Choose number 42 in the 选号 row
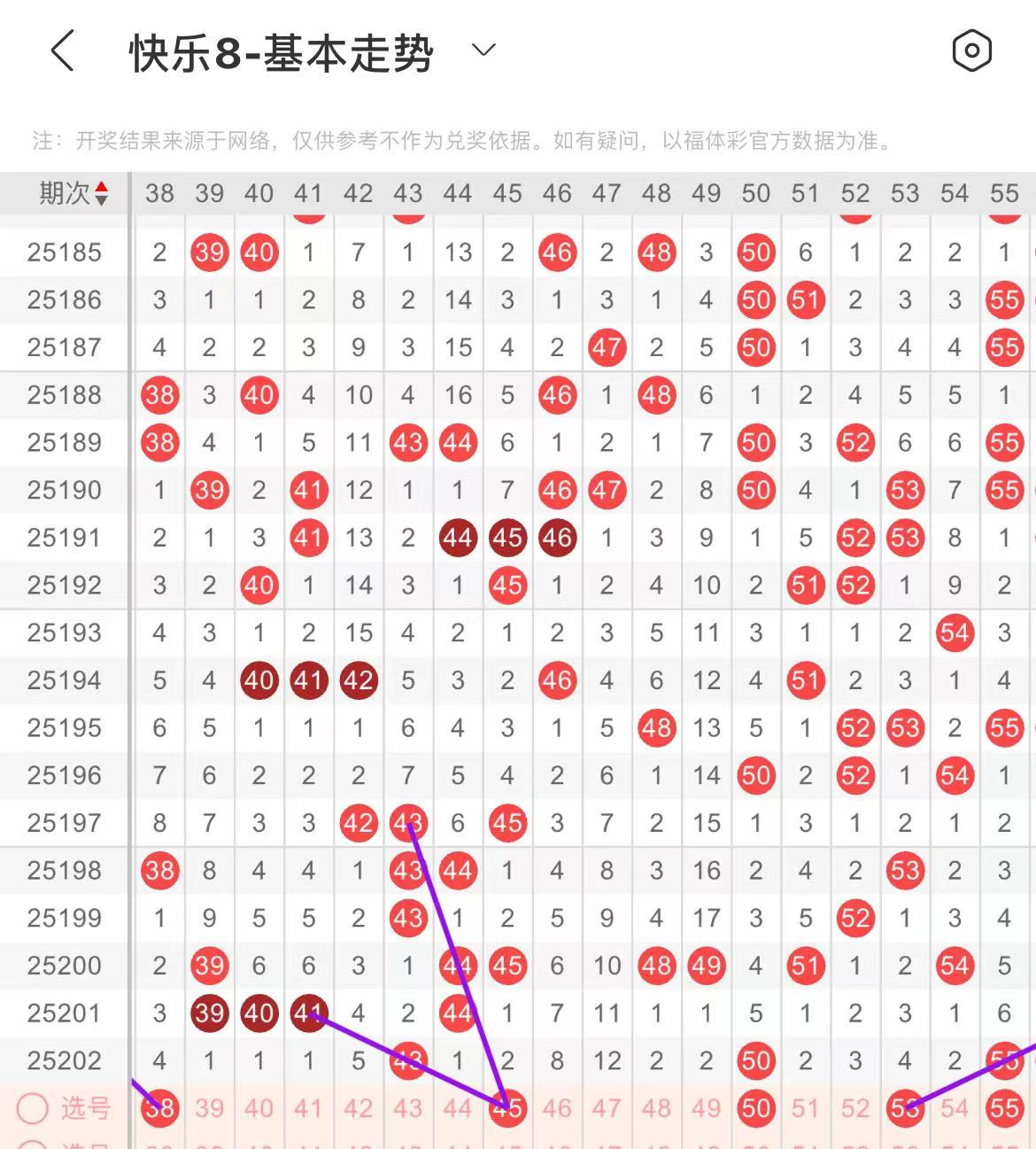 358,1108
